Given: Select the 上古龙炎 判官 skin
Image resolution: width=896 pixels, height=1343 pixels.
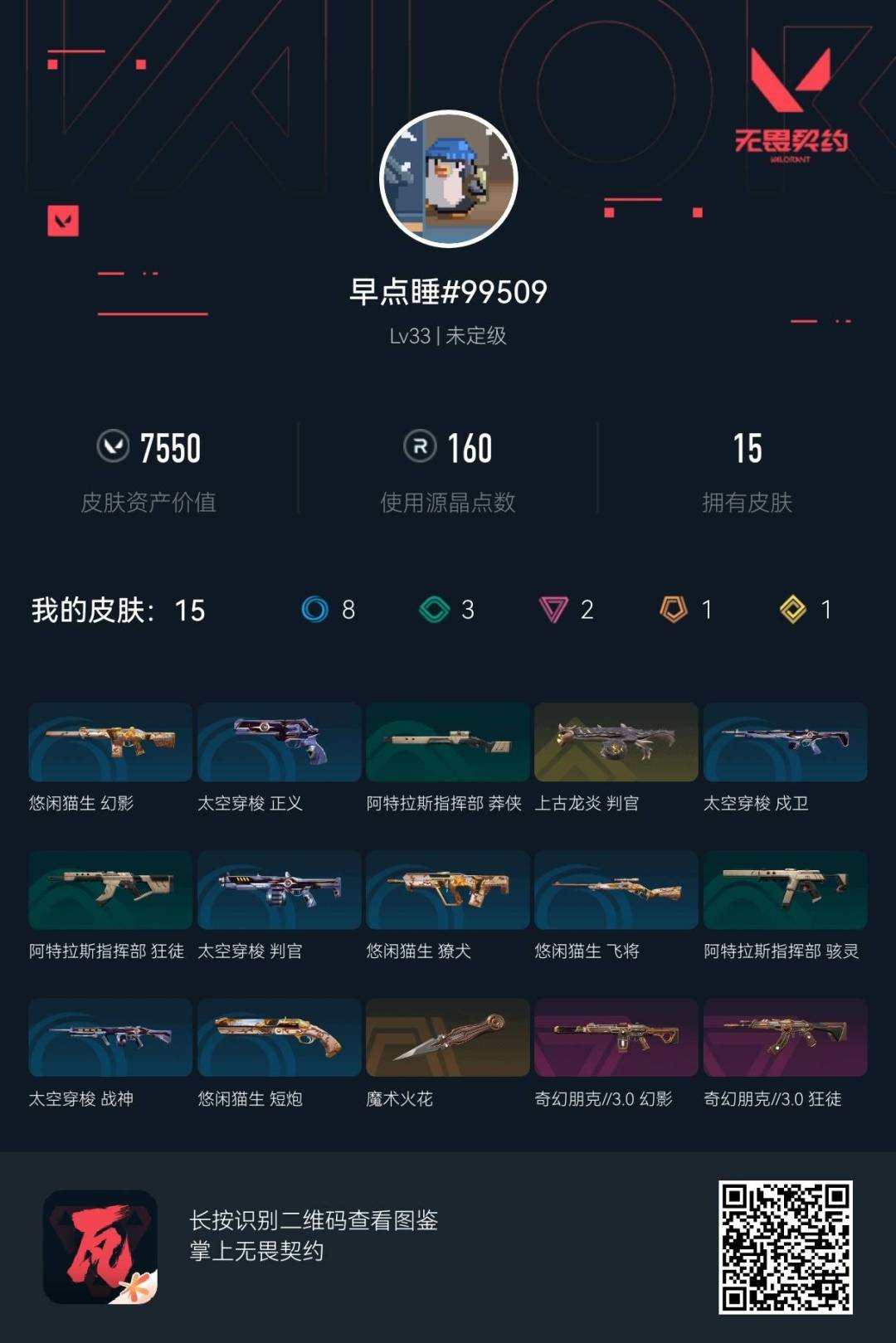Looking at the screenshot, I should [617, 742].
